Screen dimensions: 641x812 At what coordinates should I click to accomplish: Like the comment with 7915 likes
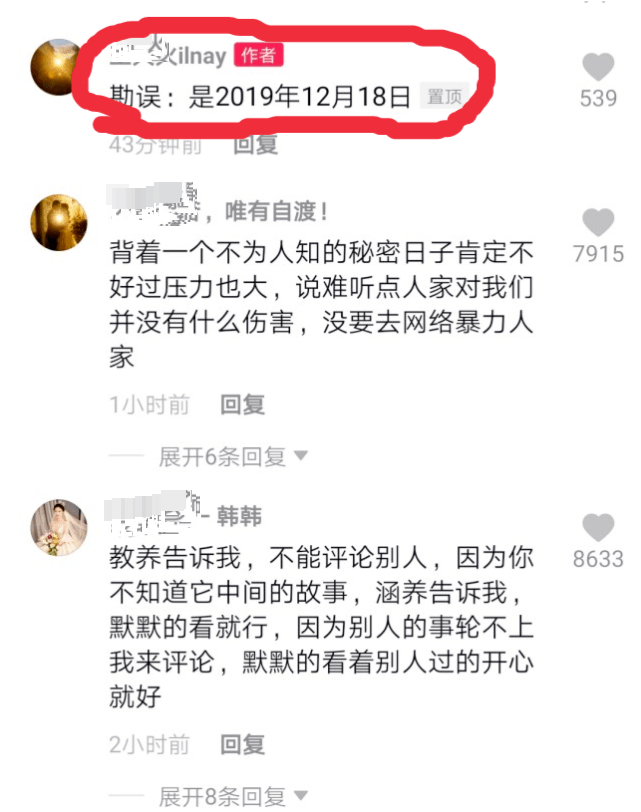pos(598,223)
